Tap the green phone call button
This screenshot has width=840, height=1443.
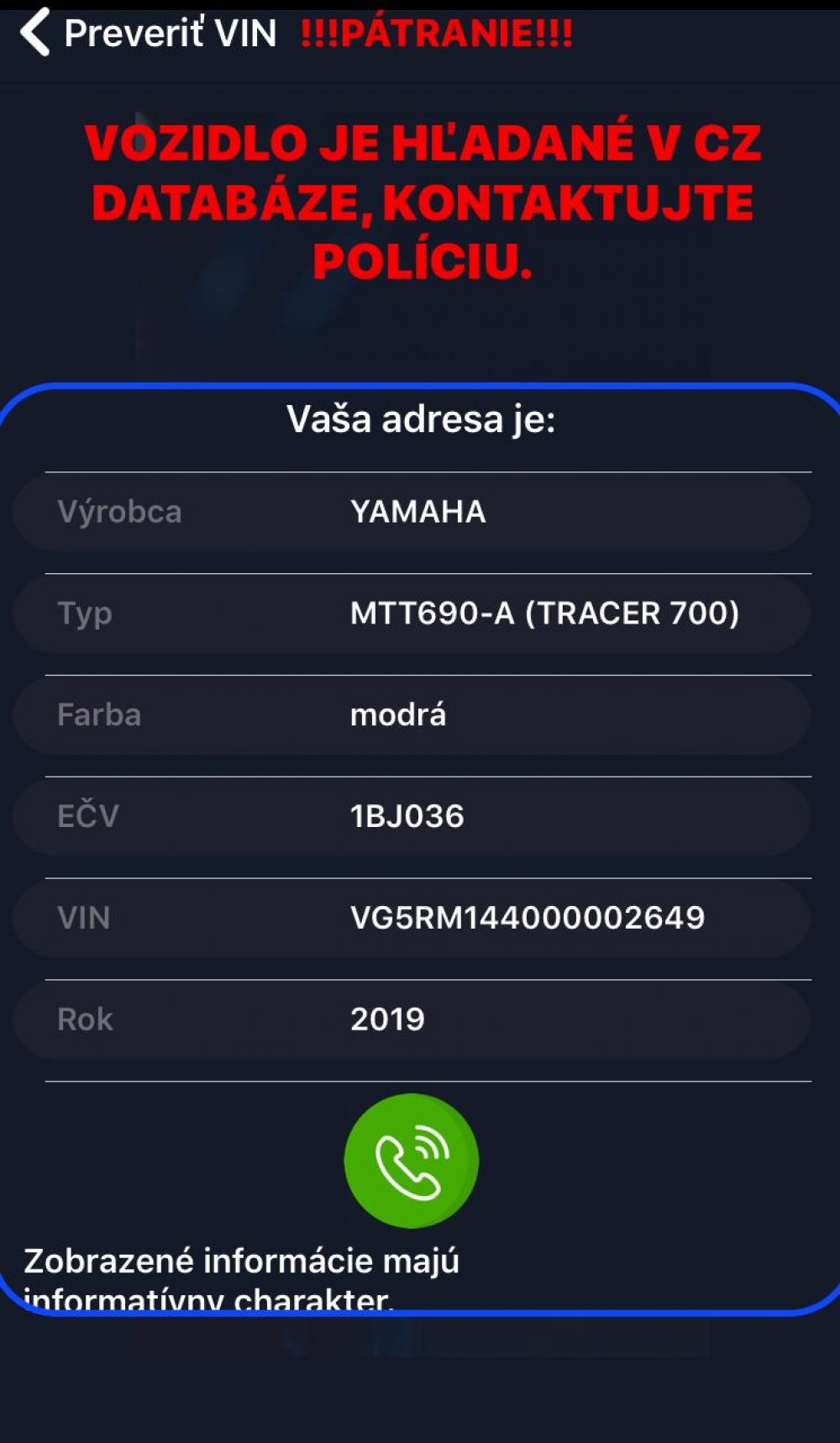click(411, 1161)
